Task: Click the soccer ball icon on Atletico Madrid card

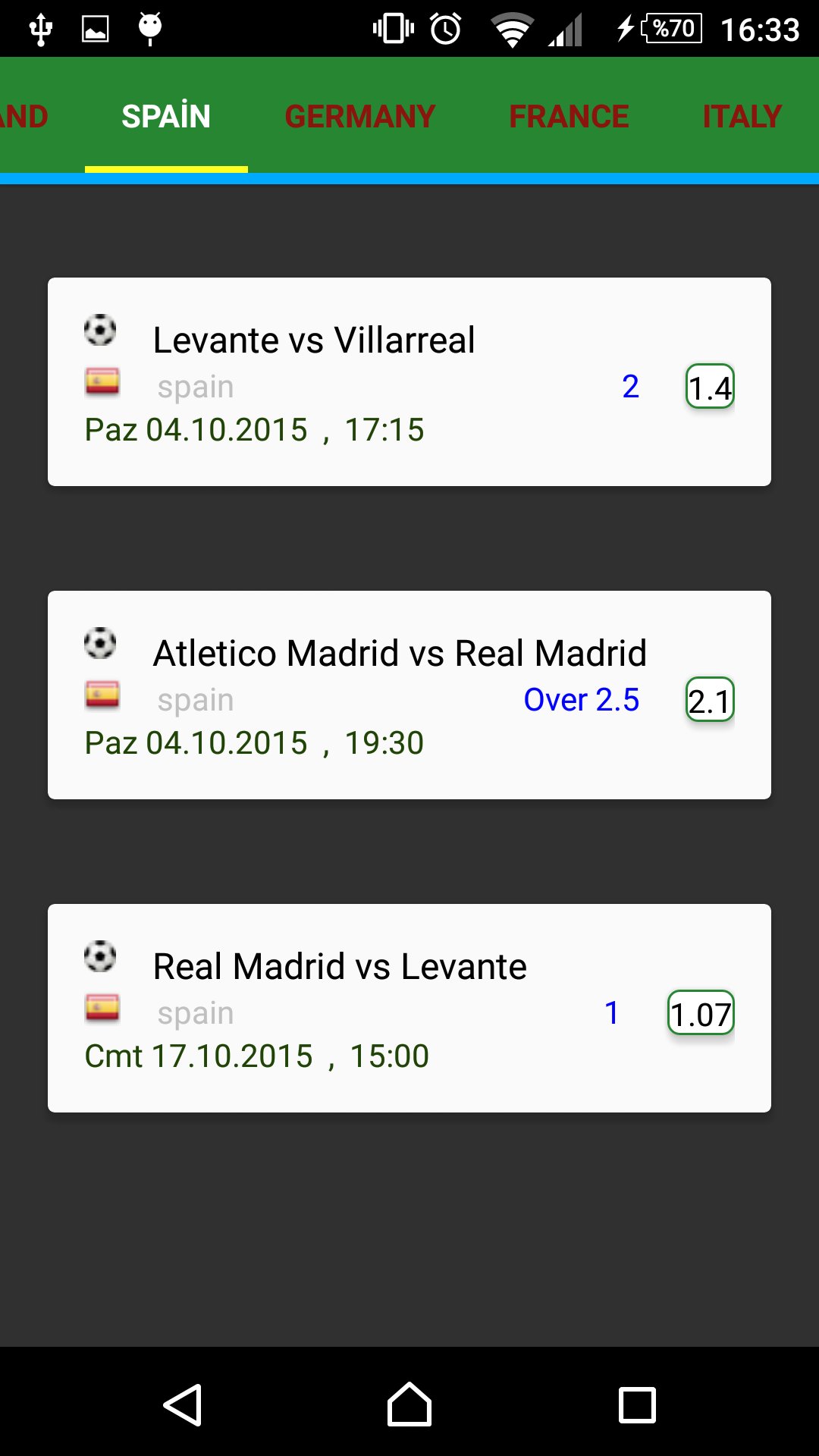Action: click(x=101, y=643)
